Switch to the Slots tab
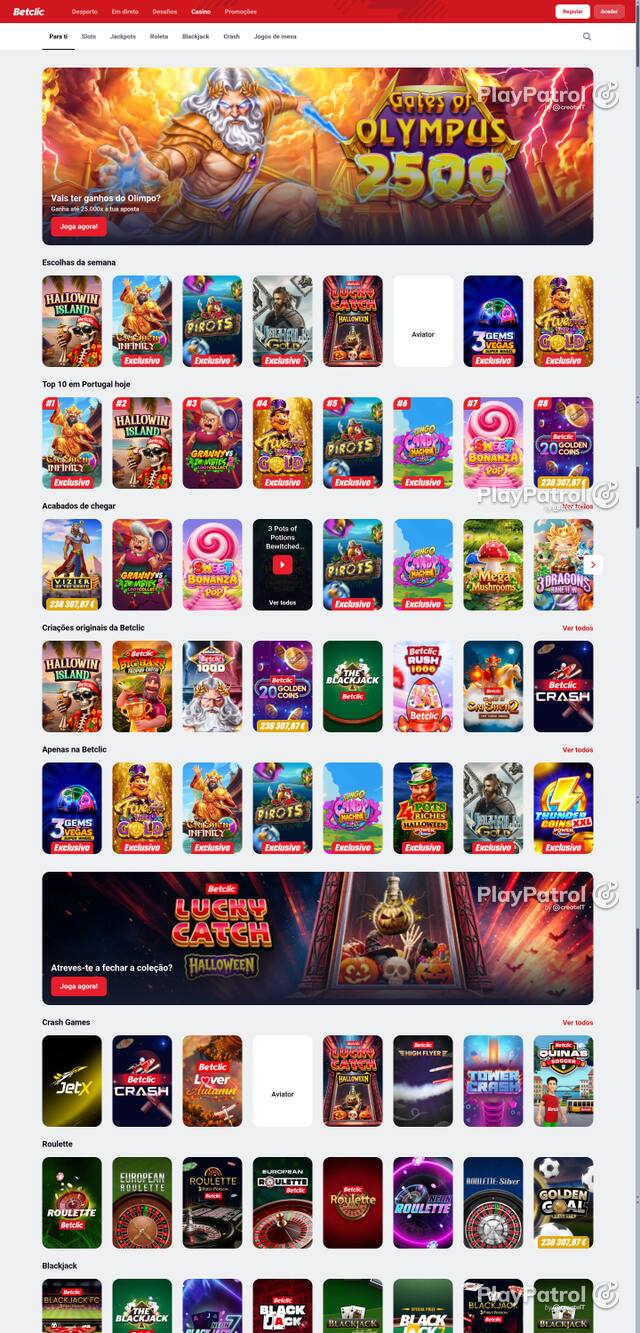 pos(89,36)
